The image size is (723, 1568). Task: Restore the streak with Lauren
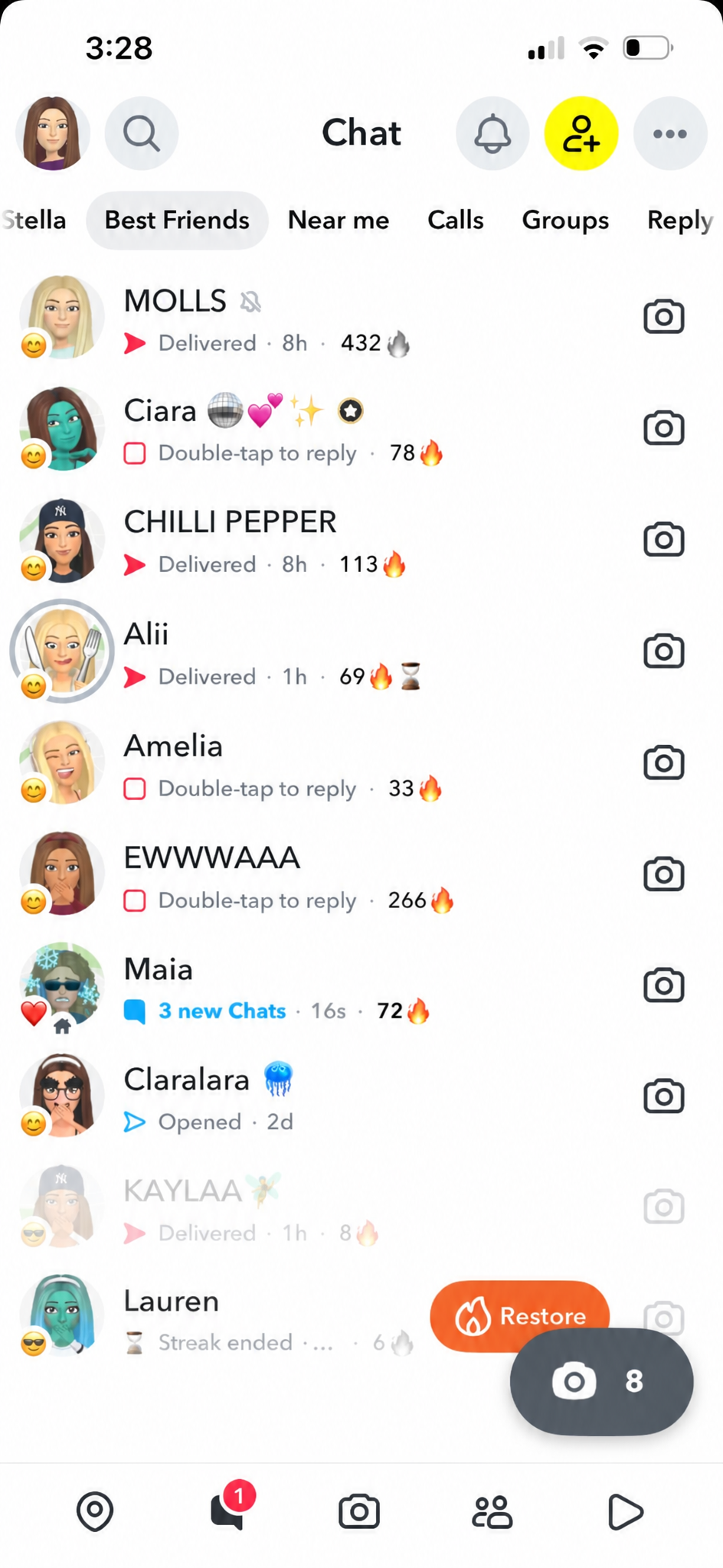pos(520,1316)
